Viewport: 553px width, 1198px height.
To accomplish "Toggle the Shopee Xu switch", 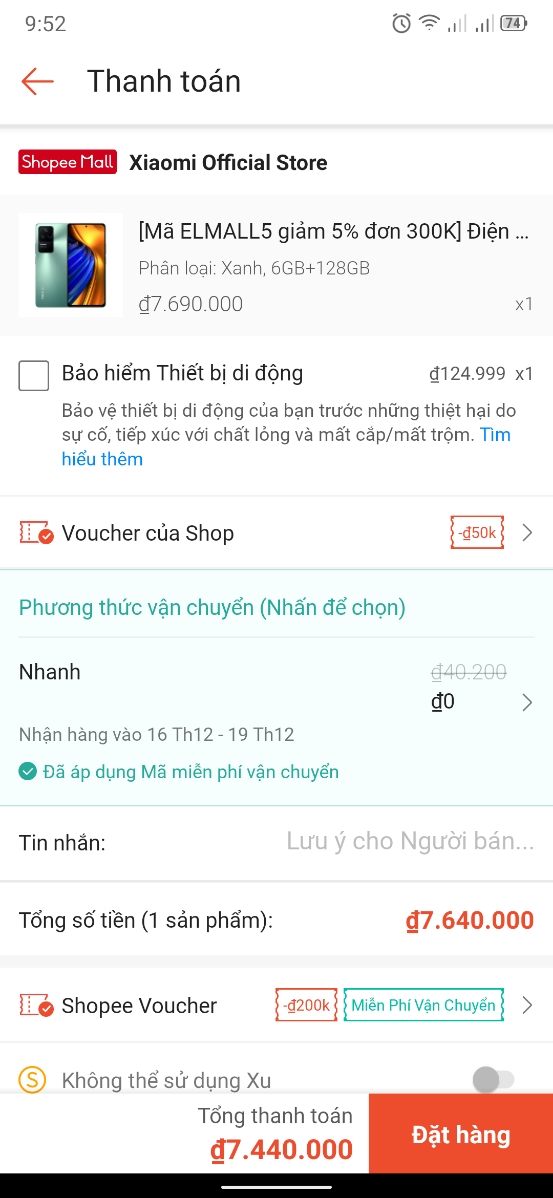I will click(493, 1080).
